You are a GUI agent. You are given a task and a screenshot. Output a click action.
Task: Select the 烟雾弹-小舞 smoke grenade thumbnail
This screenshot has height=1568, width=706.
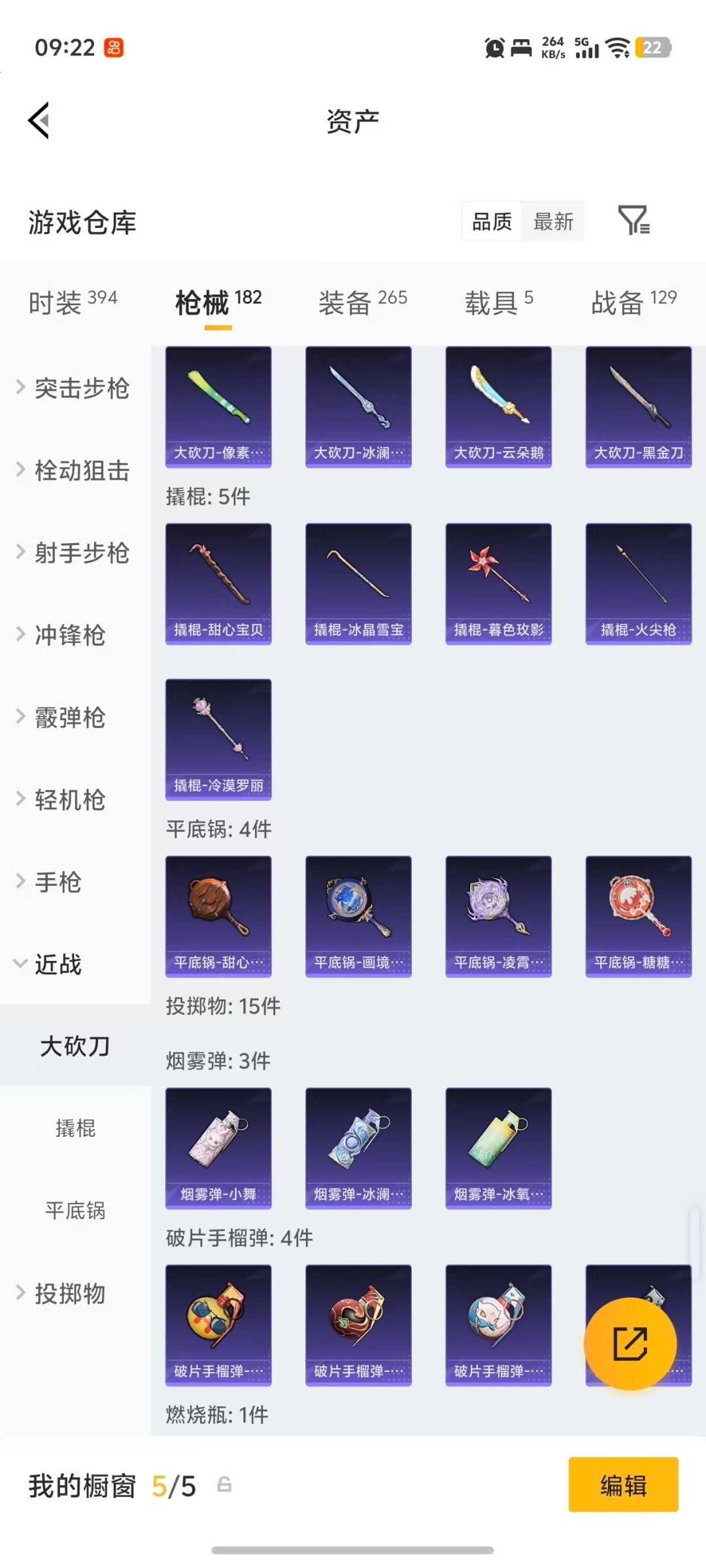(x=218, y=1148)
